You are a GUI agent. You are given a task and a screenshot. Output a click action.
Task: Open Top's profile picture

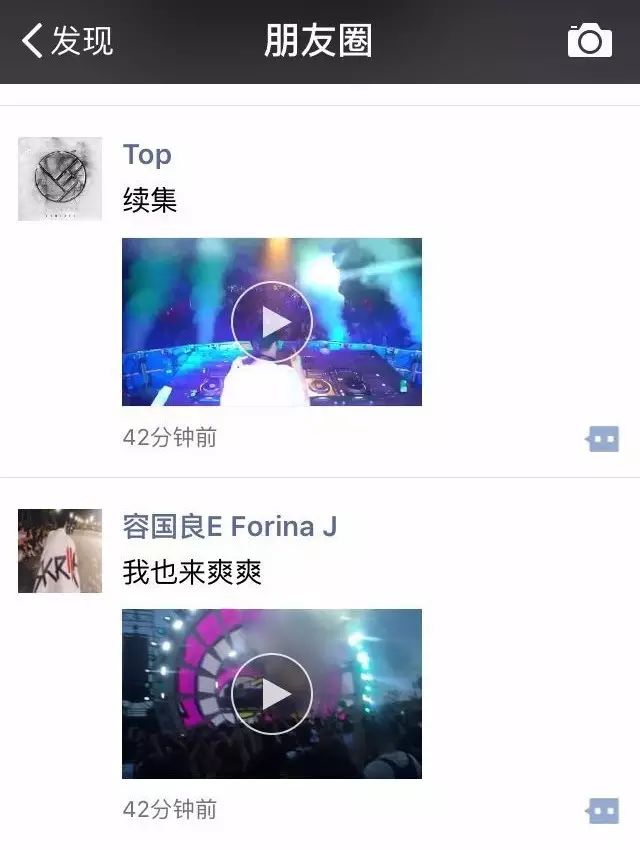(x=60, y=179)
